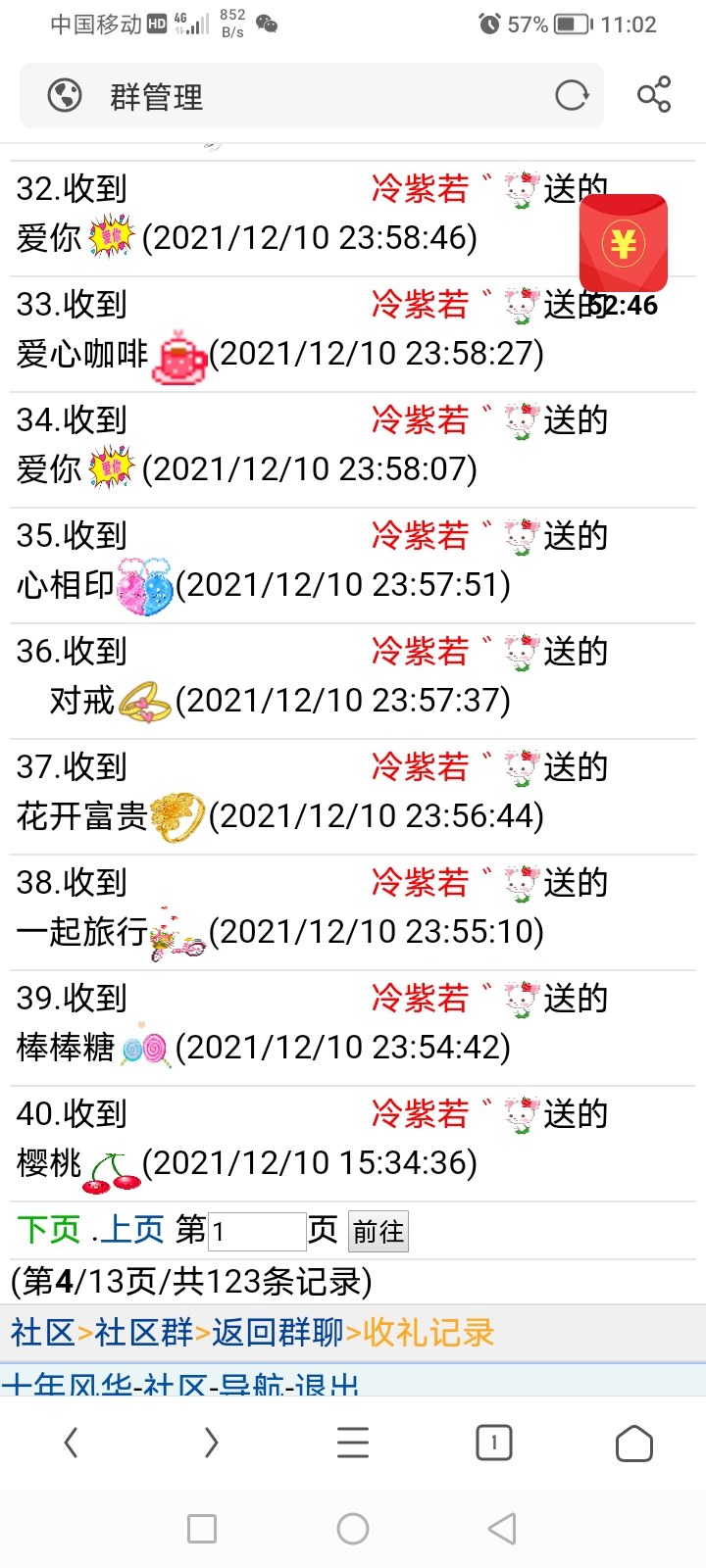
Task: Tap the page number input field
Action: [x=256, y=1230]
